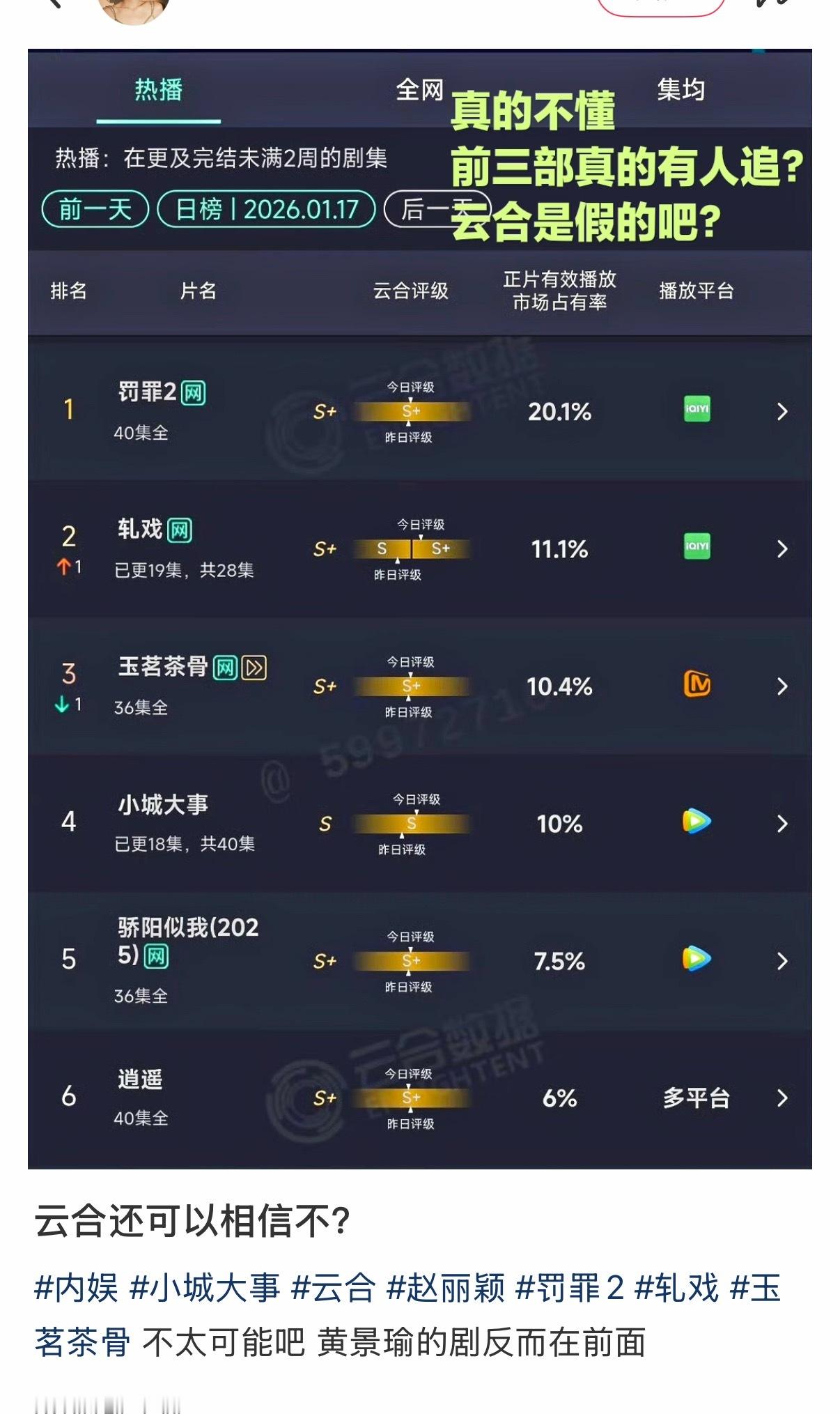Image resolution: width=840 pixels, height=1414 pixels.
Task: Open the chevron on 小城大事 row
Action: point(780,823)
